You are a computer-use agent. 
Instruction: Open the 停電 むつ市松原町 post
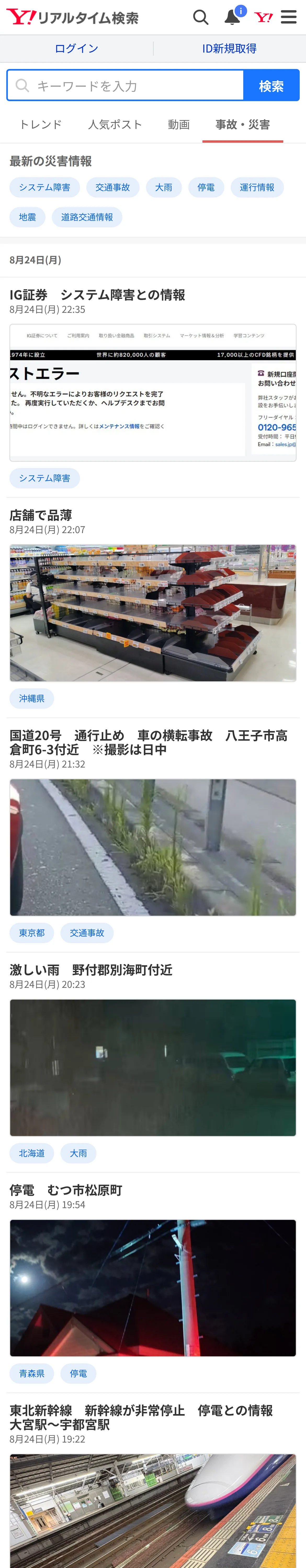tap(66, 1190)
